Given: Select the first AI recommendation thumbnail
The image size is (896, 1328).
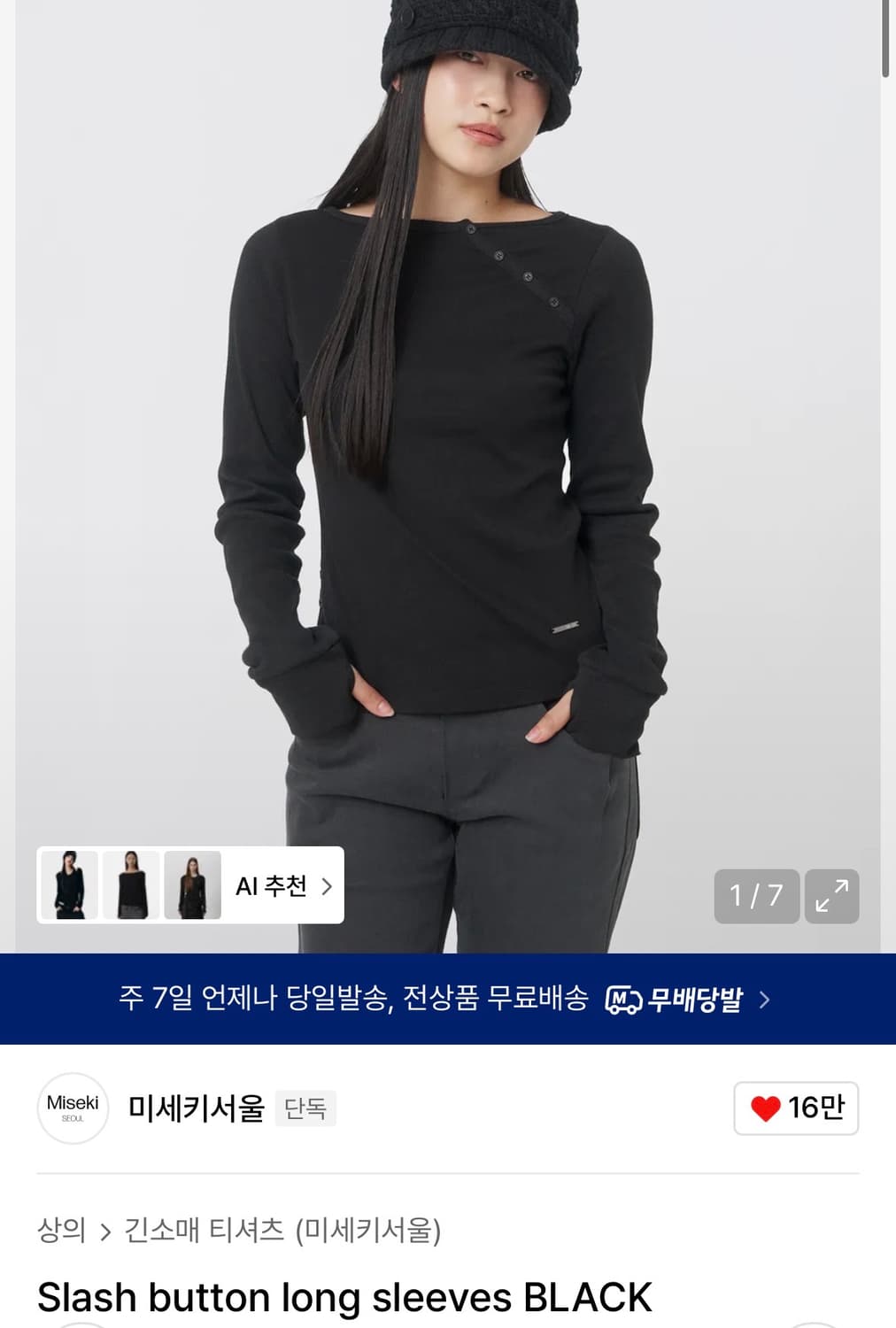Looking at the screenshot, I should (x=70, y=885).
